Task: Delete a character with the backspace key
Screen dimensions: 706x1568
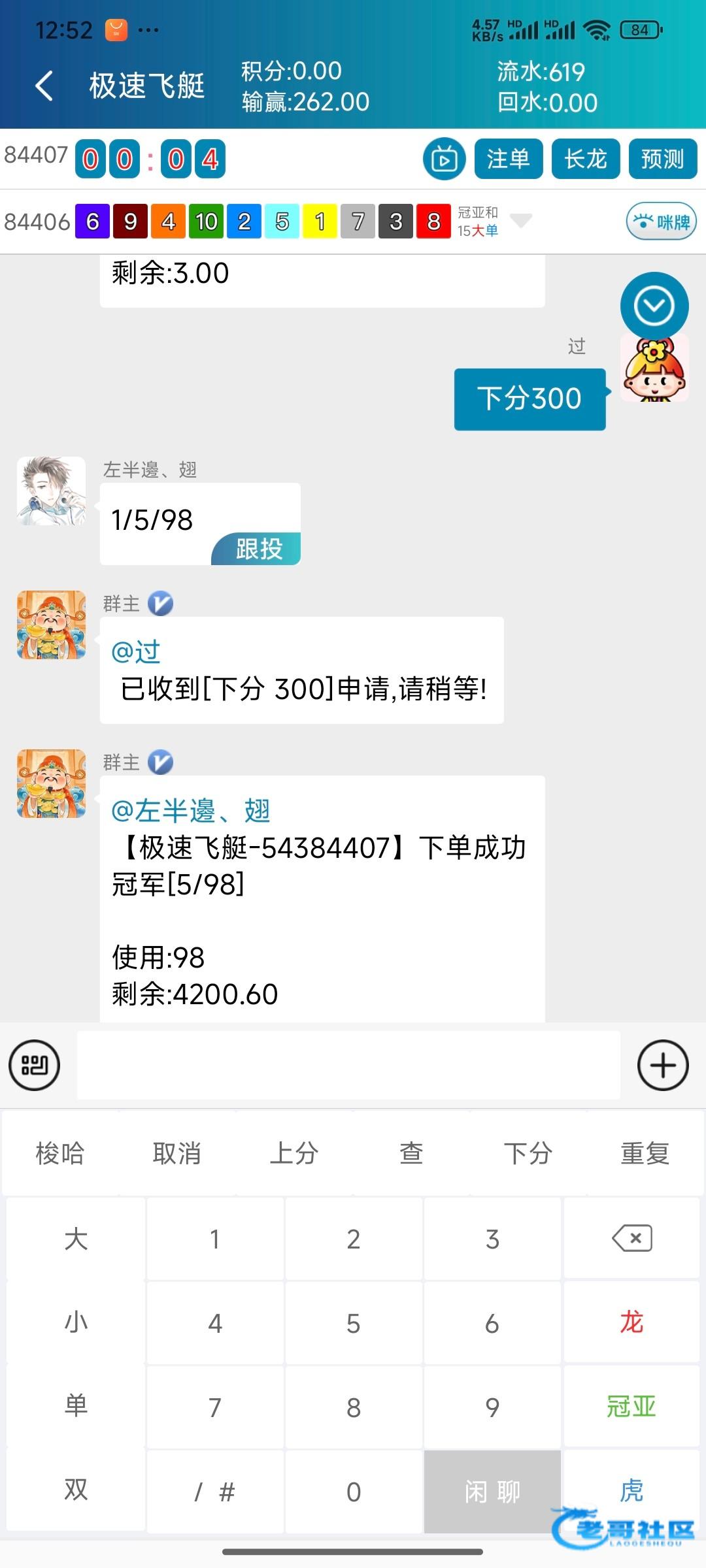Action: coord(631,1238)
